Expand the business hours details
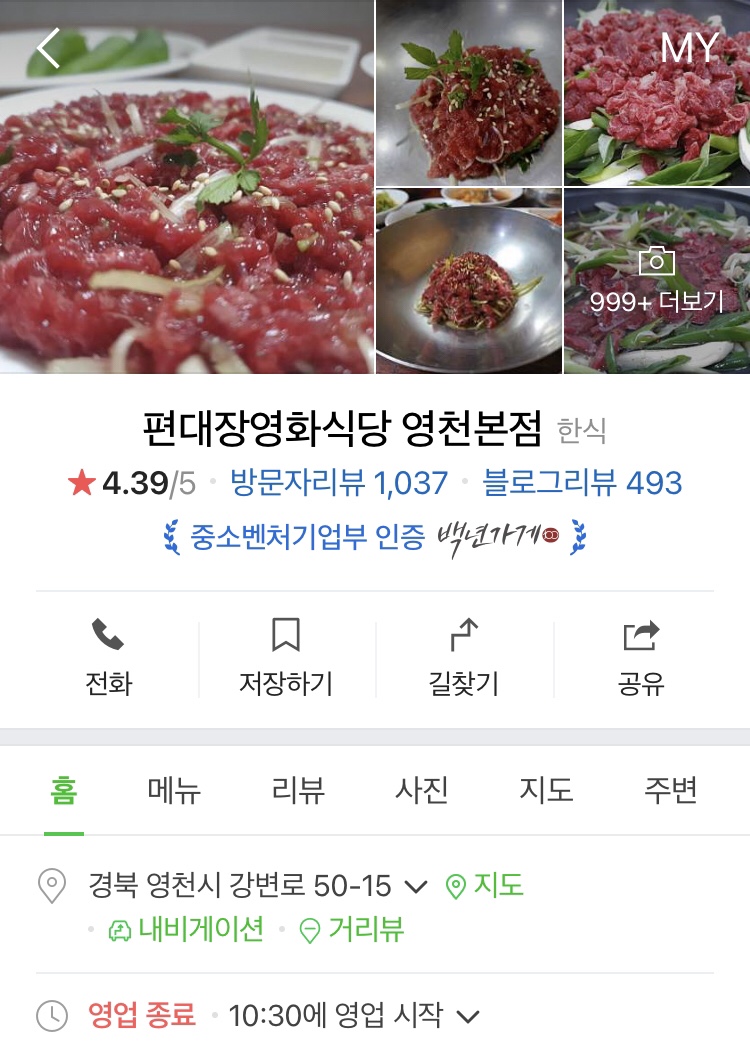This screenshot has height=1057, width=750. (x=468, y=1017)
